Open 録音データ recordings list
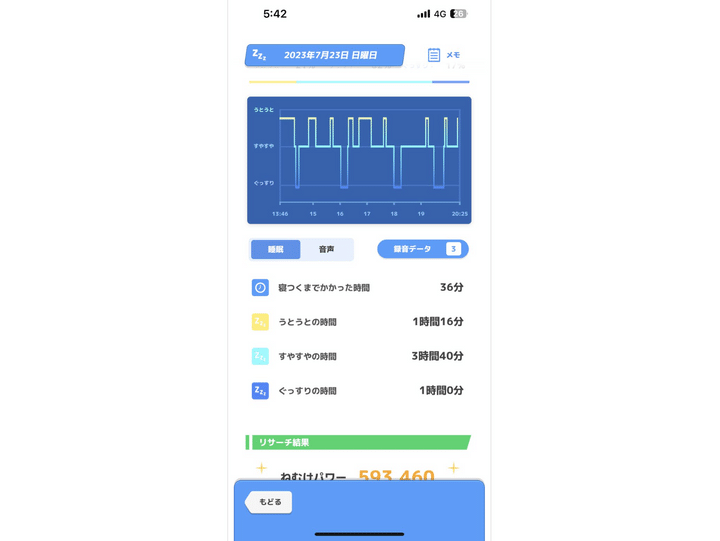Screen dimensions: 720x541 click(422, 249)
